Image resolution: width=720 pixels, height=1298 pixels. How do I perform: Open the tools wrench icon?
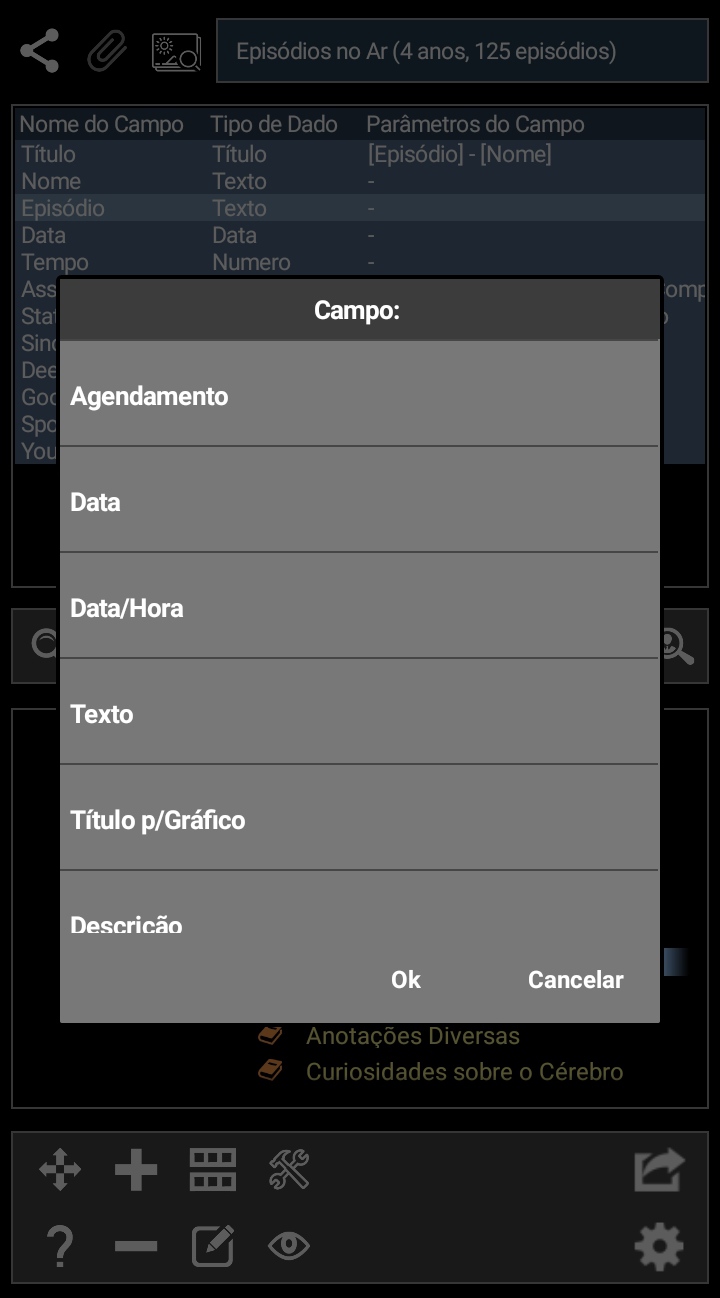pyautogui.click(x=289, y=1169)
